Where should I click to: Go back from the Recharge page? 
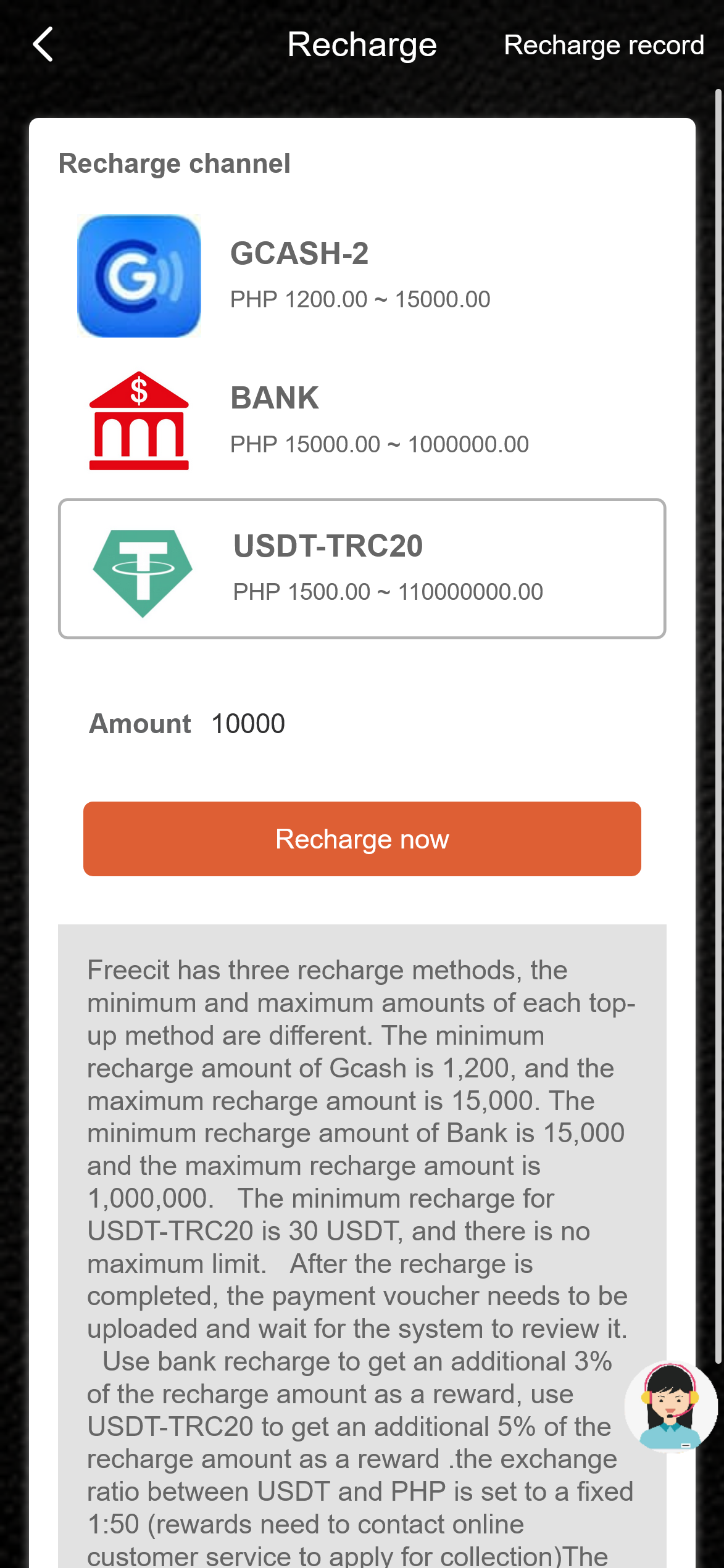43,45
